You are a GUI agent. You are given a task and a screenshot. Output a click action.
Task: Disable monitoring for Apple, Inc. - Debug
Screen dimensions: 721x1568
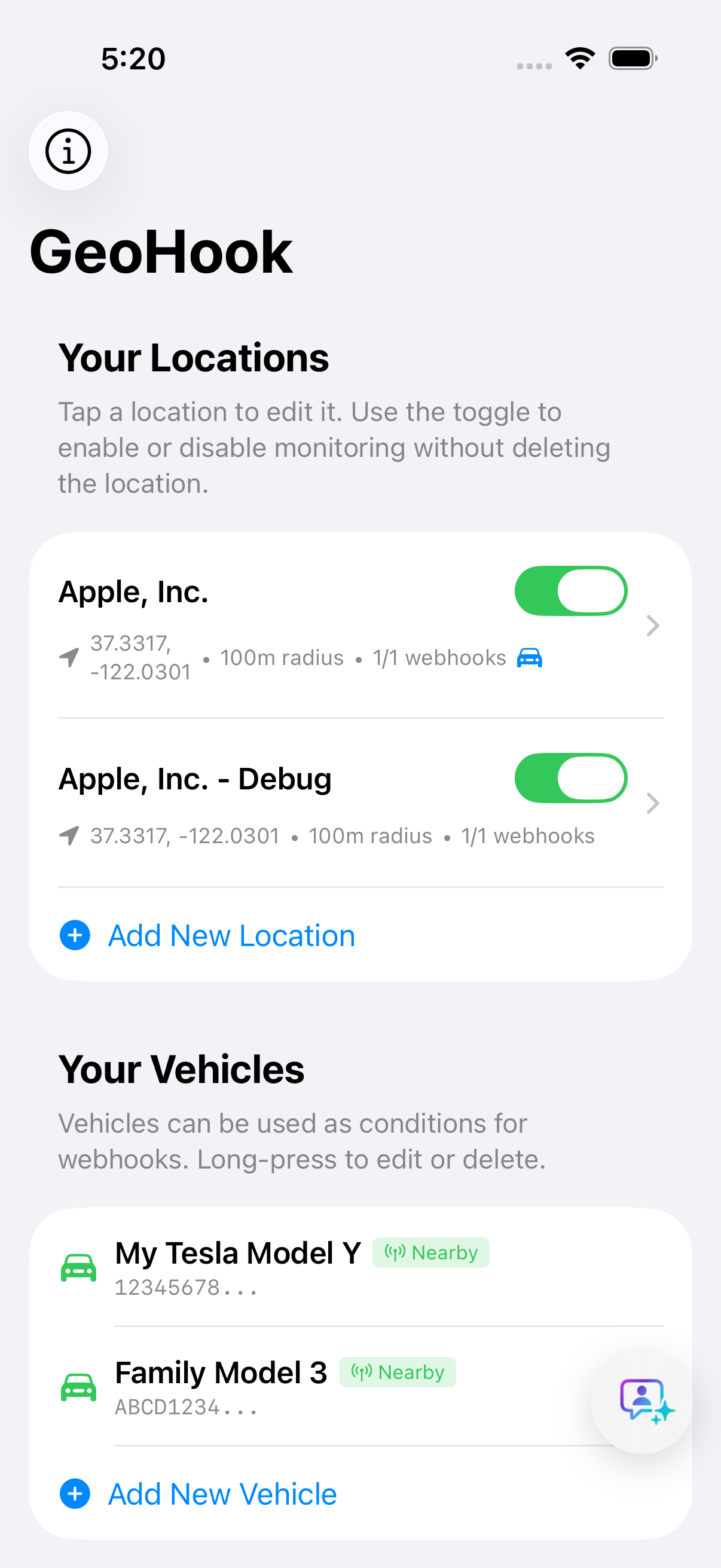coord(571,777)
